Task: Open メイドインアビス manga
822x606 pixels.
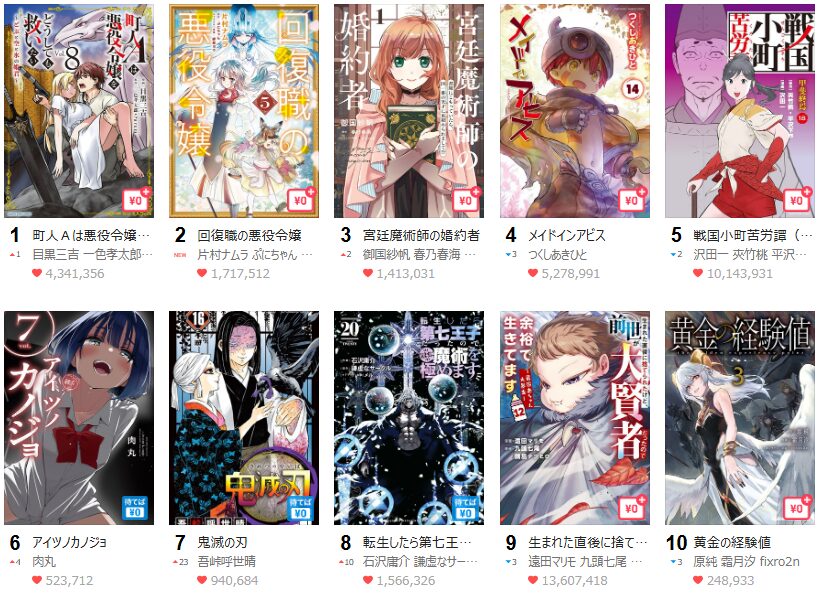Action: (x=575, y=110)
